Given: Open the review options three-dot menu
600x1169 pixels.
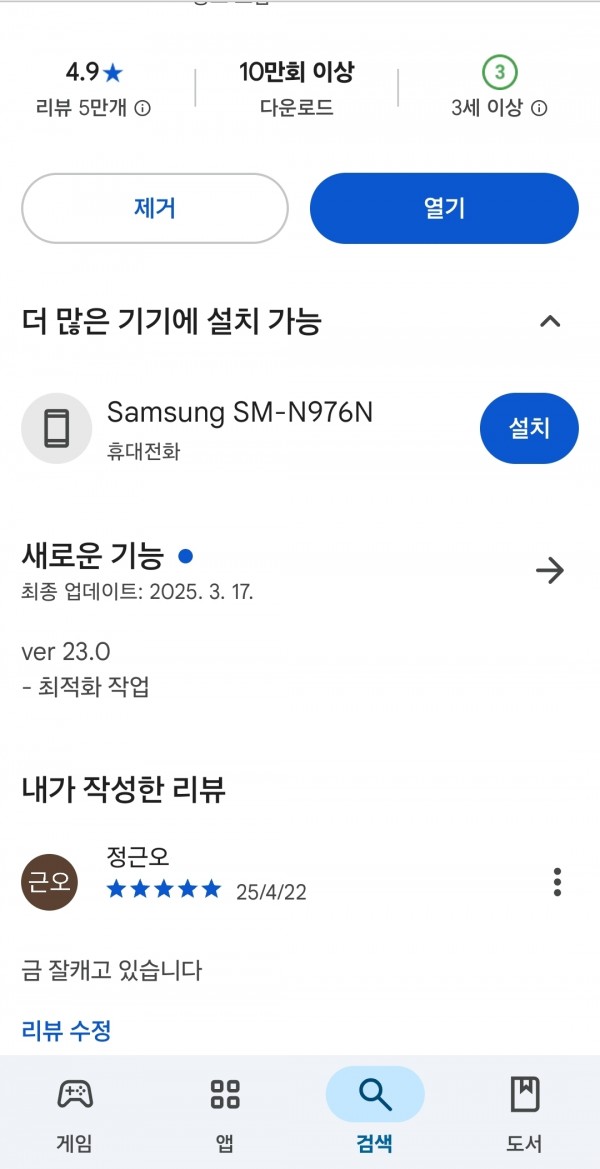Looking at the screenshot, I should click(558, 882).
